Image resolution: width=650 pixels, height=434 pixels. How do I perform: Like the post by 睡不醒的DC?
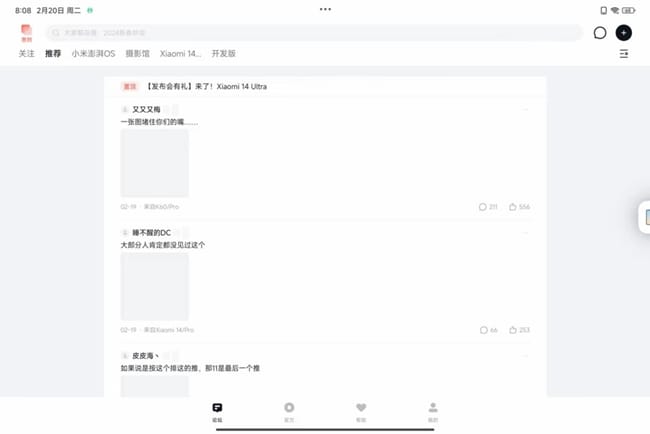pyautogui.click(x=518, y=330)
